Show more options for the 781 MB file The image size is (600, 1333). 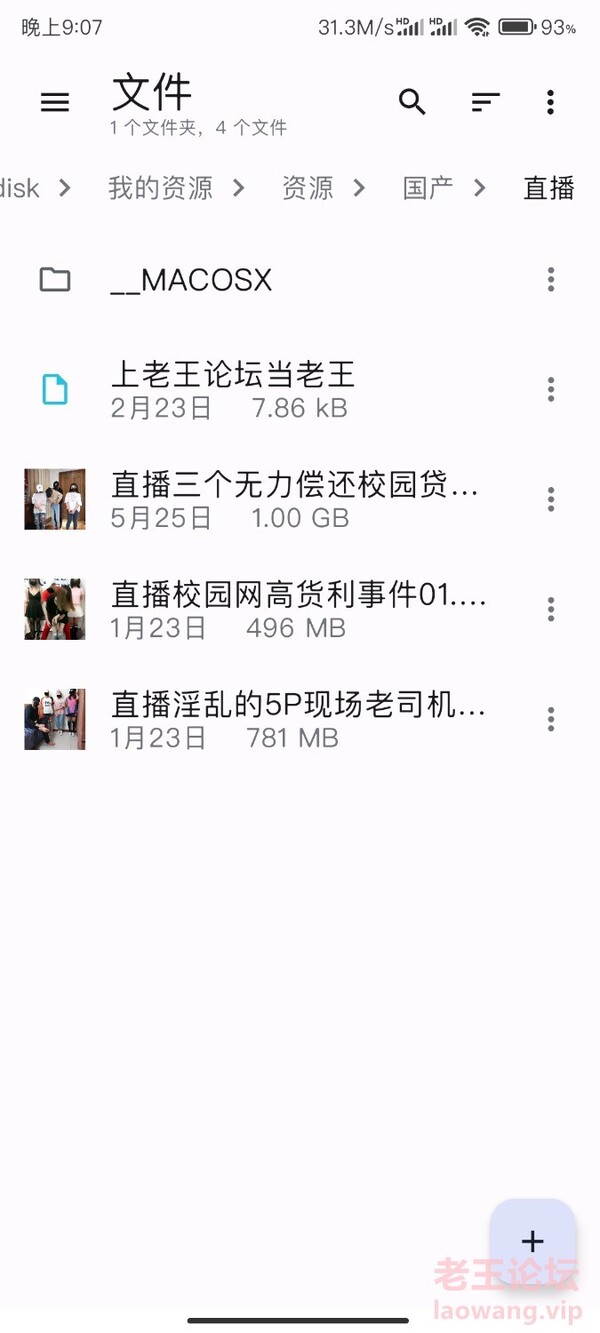tap(550, 720)
